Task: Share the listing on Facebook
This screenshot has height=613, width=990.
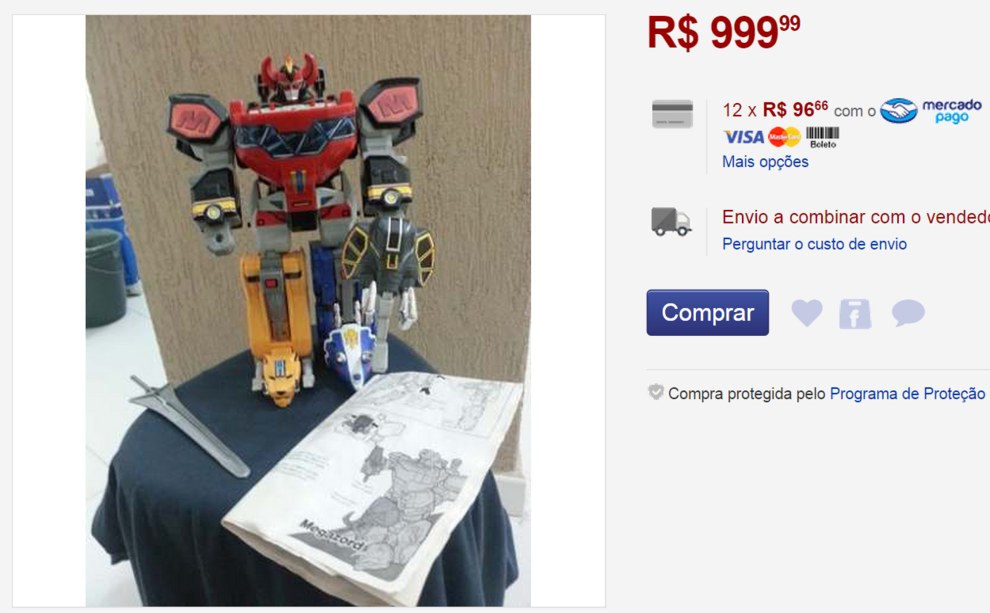Action: coord(855,314)
